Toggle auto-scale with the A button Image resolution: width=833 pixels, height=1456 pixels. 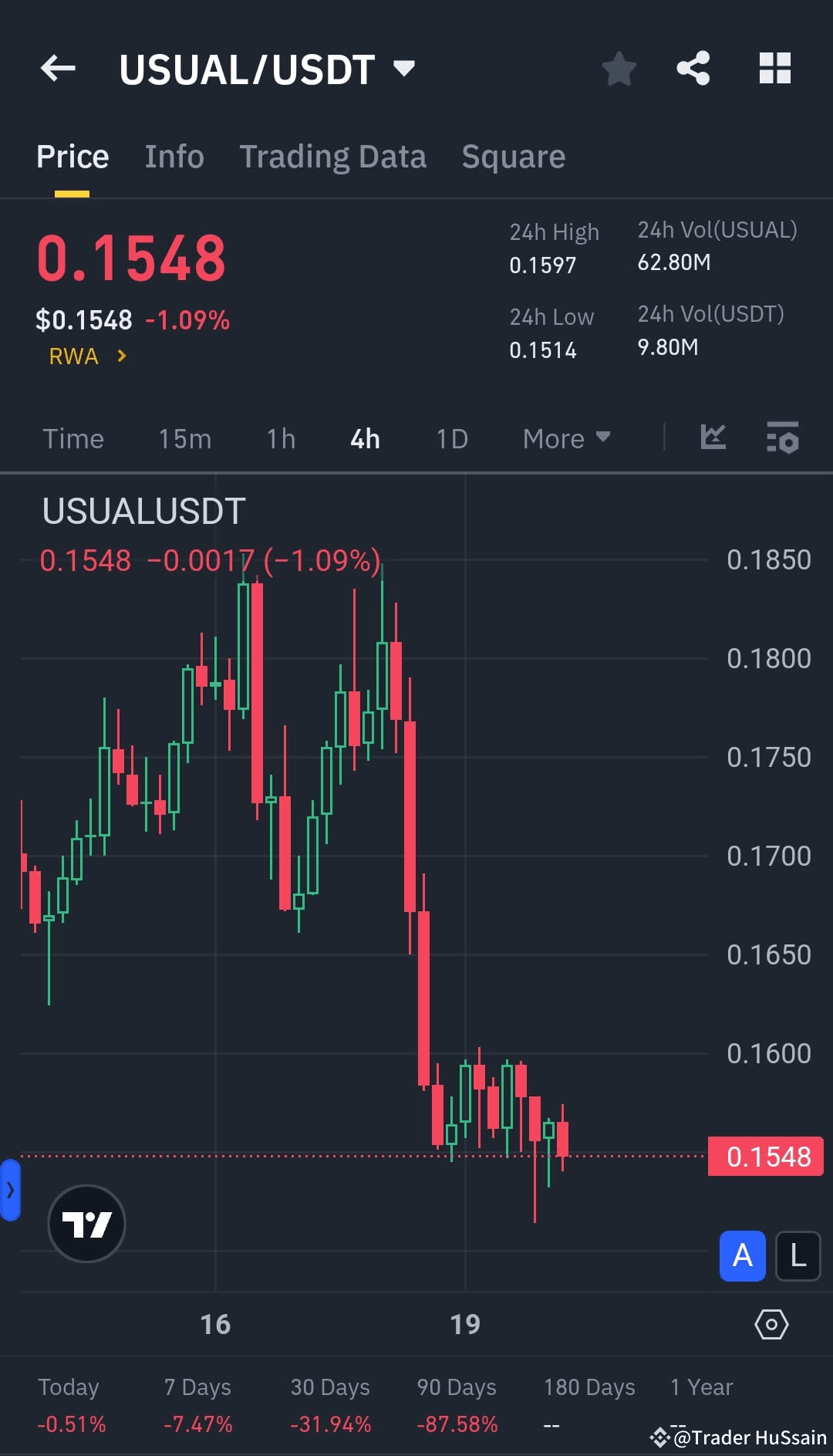(742, 1256)
